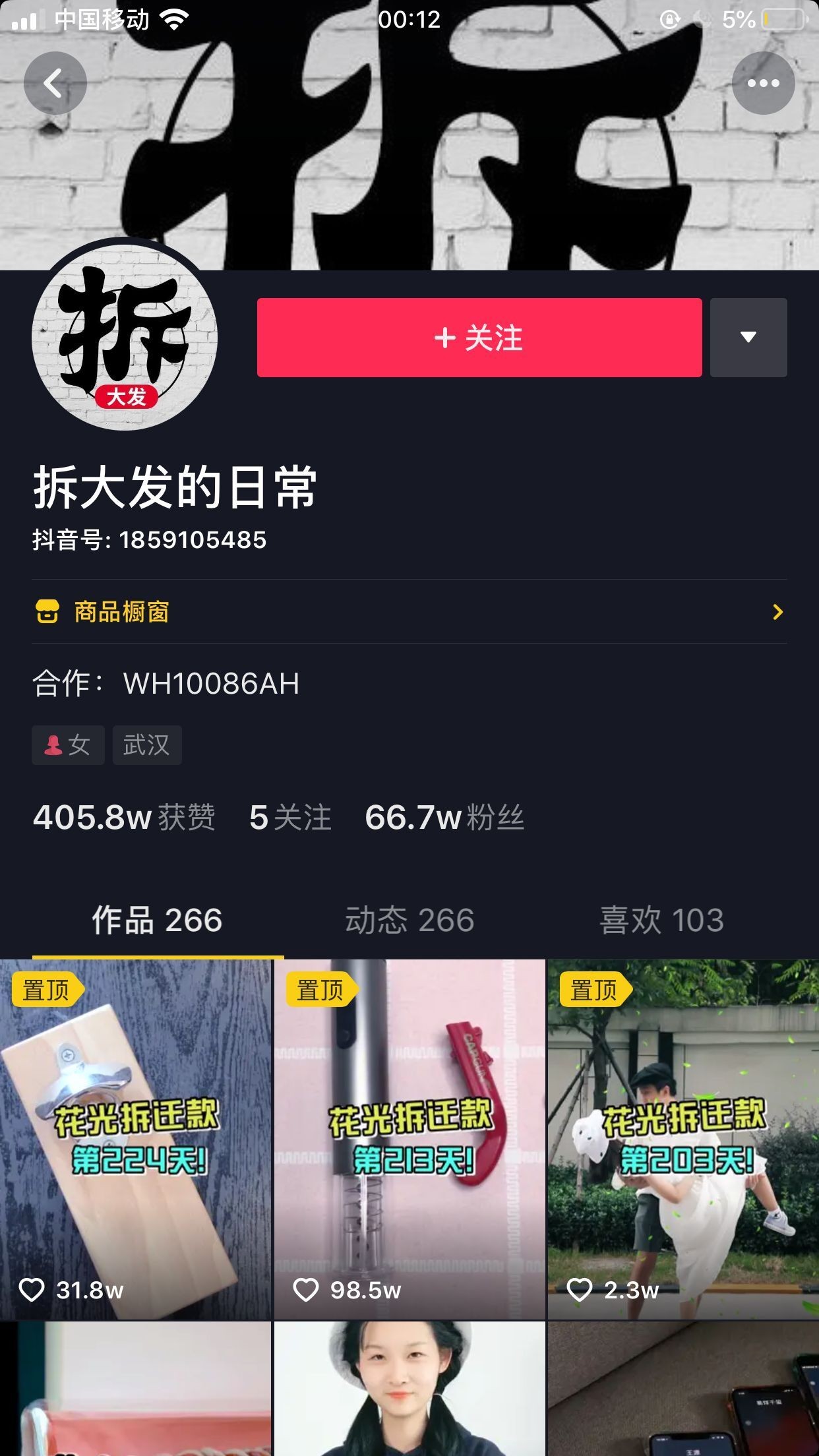Go back using the top arrow
Viewport: 819px width, 1456px height.
tap(55, 83)
